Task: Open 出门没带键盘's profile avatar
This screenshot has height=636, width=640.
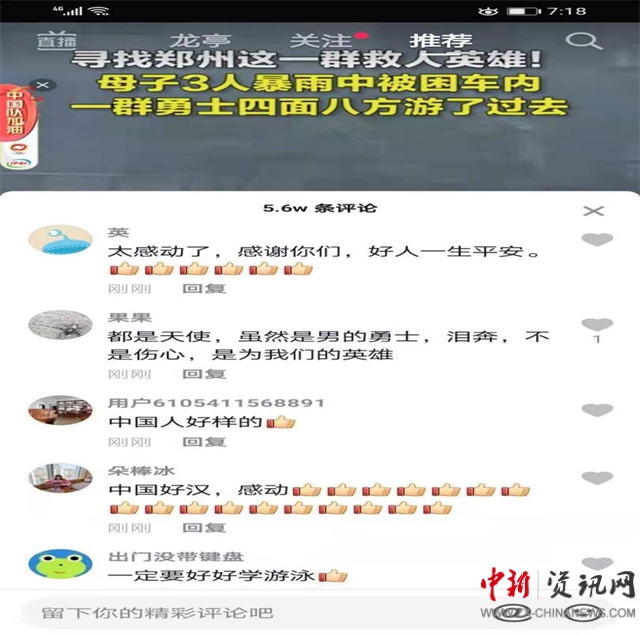Action: [61, 563]
